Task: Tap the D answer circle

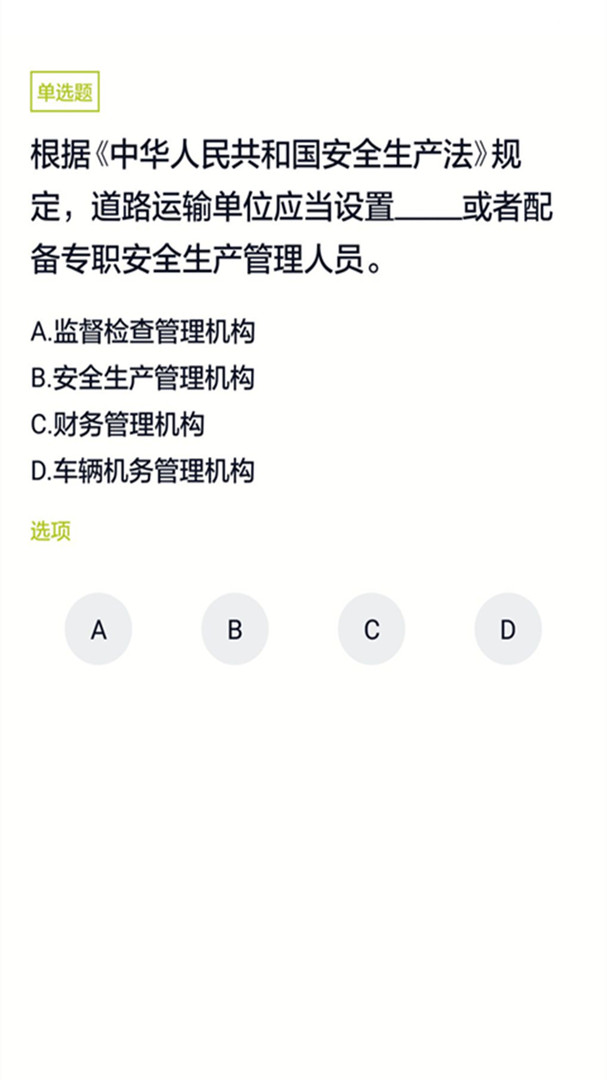Action: (508, 629)
